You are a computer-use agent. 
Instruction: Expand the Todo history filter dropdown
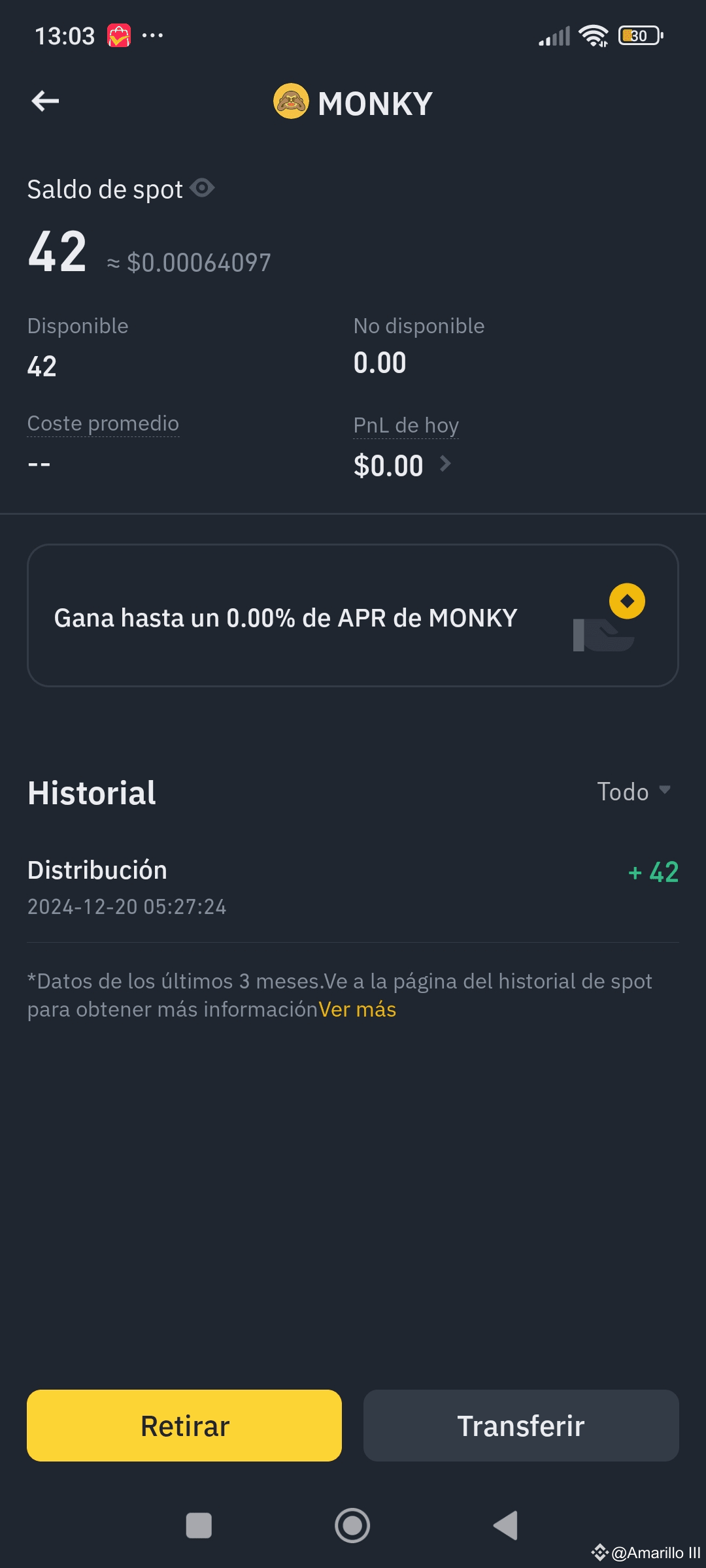coord(633,791)
